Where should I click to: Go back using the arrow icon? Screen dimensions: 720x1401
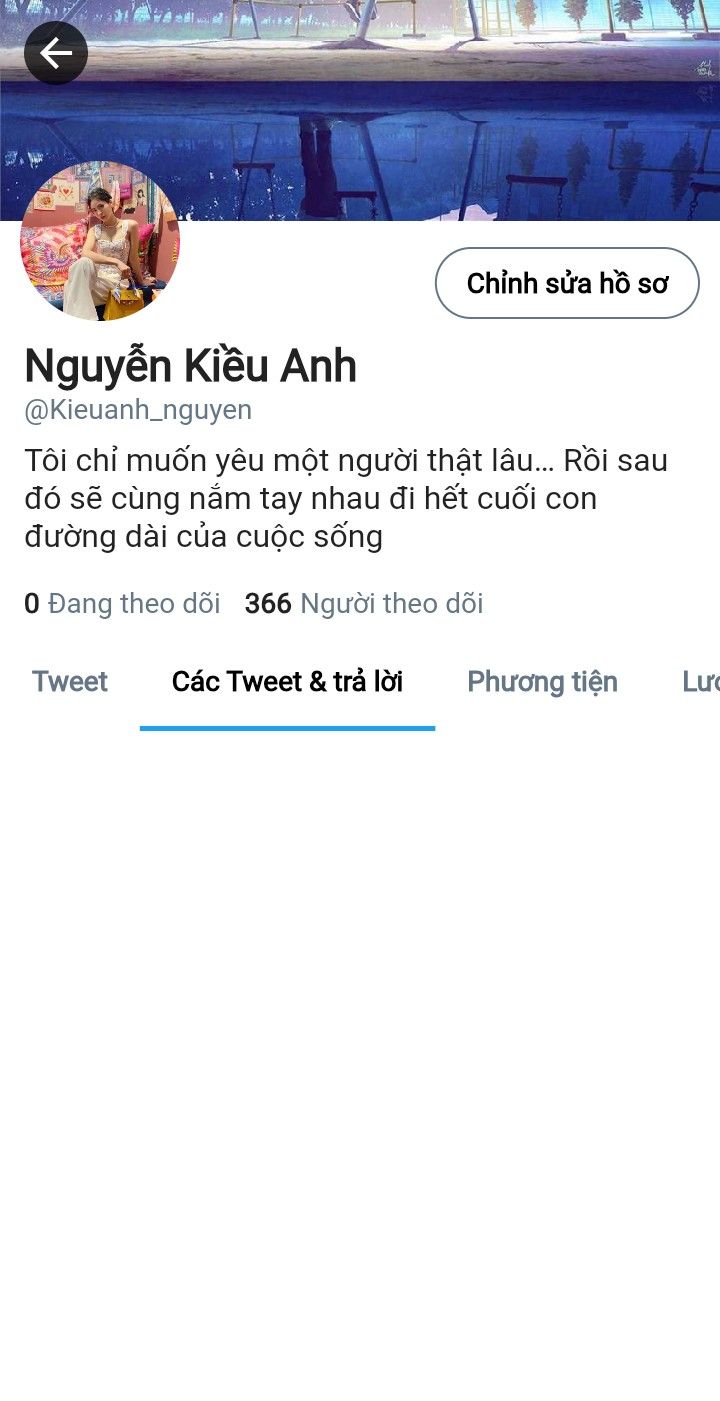point(56,53)
